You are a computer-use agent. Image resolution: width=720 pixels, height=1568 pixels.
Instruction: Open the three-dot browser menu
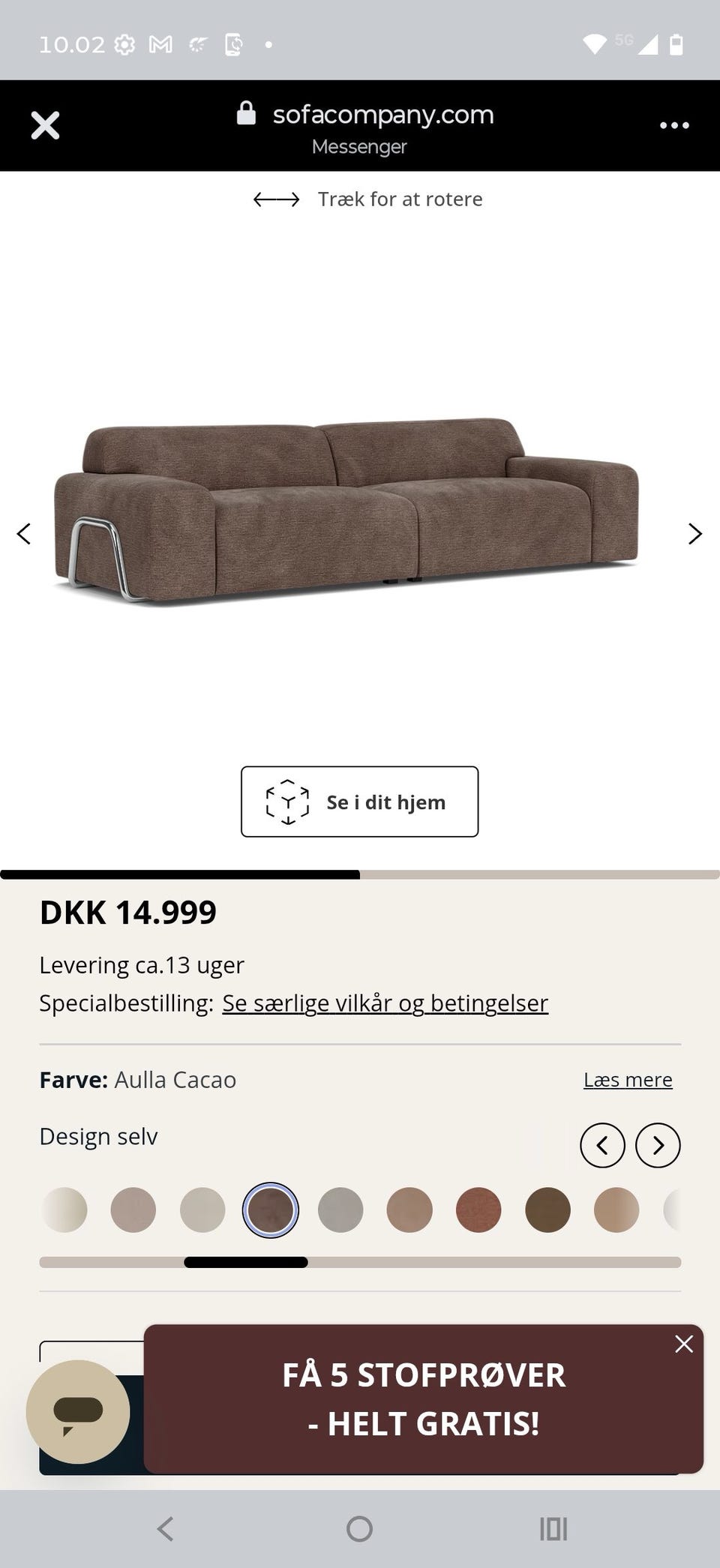[x=673, y=126]
